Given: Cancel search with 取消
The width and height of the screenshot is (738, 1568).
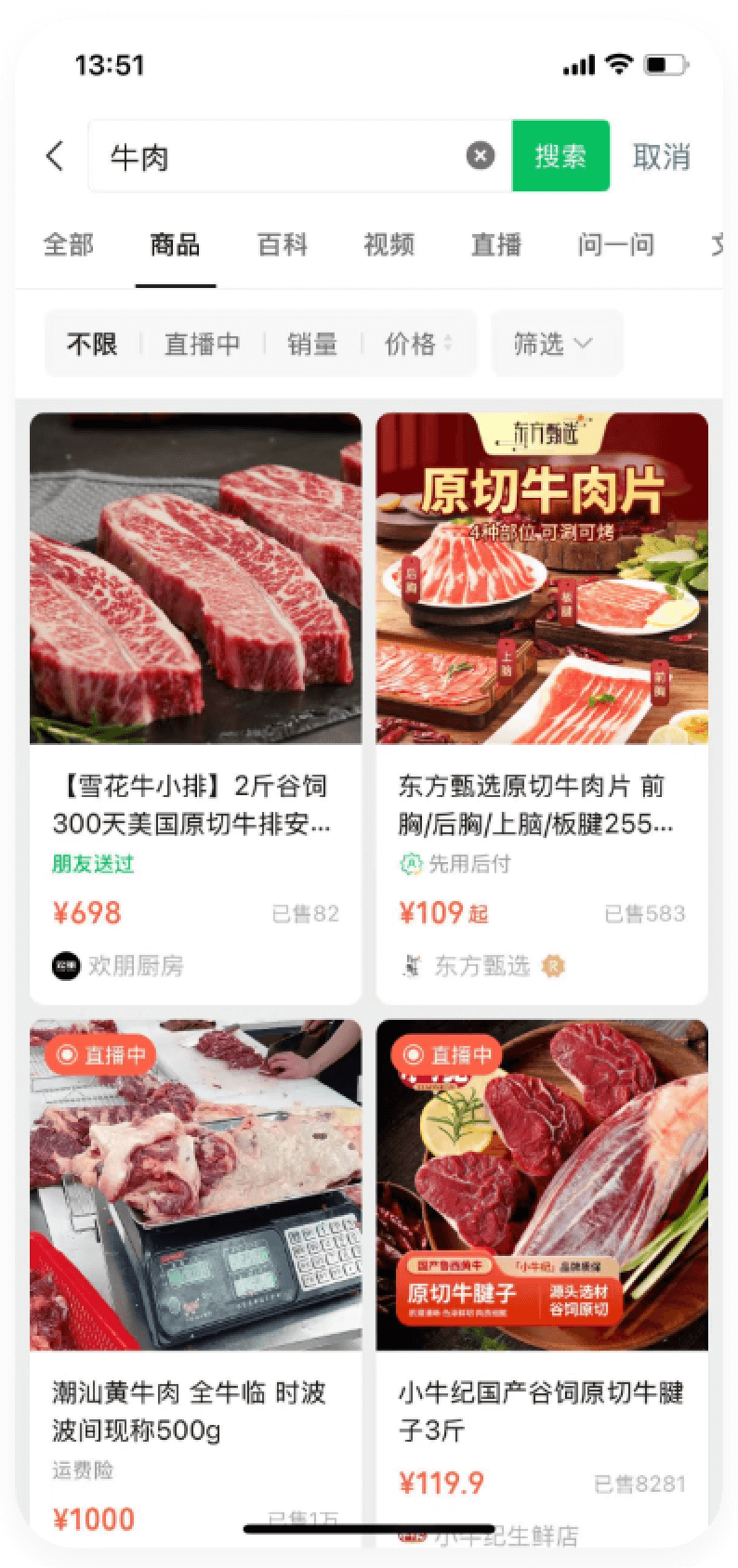Looking at the screenshot, I should 661,156.
